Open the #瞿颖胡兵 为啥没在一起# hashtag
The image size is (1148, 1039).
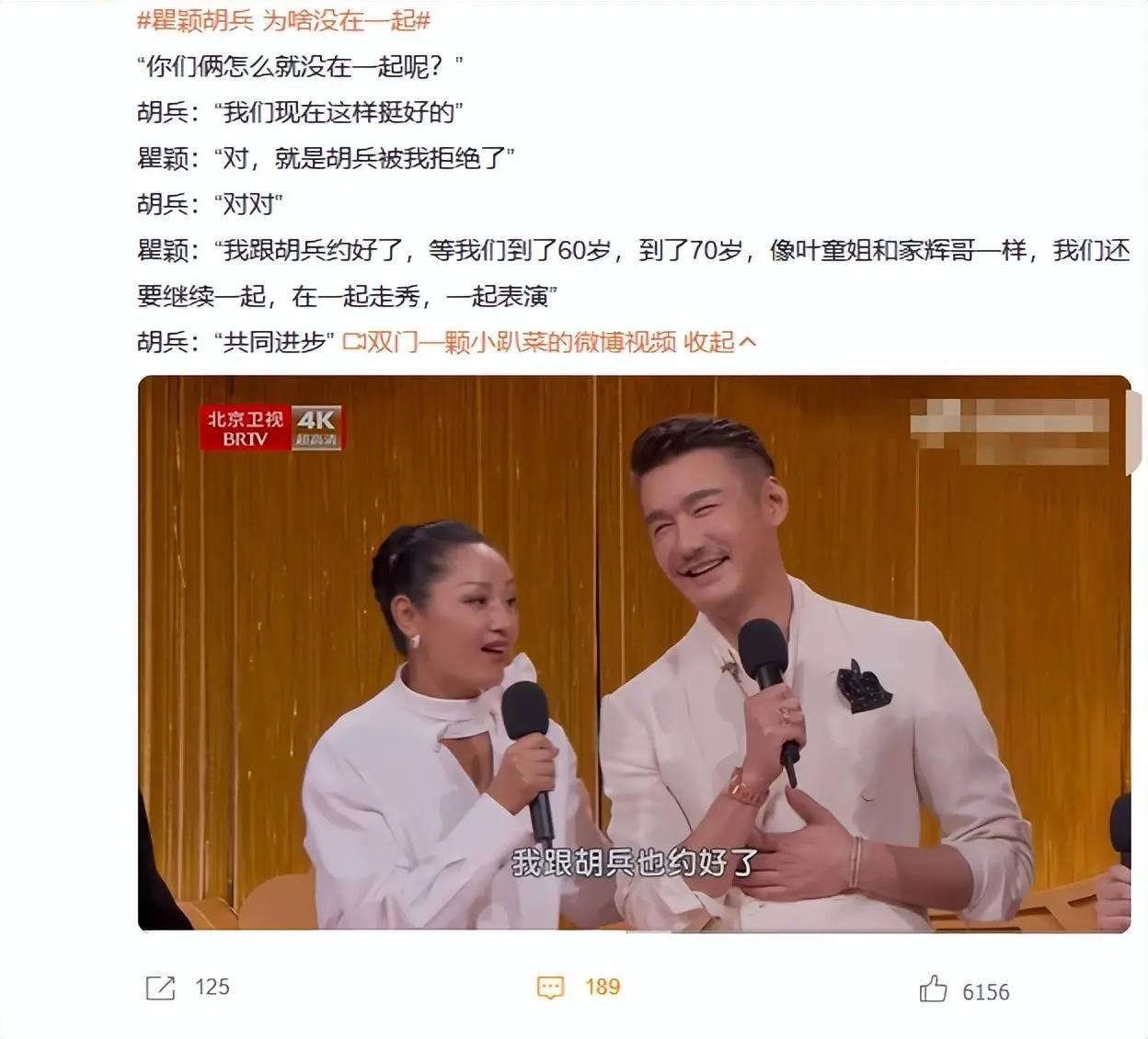[283, 20]
